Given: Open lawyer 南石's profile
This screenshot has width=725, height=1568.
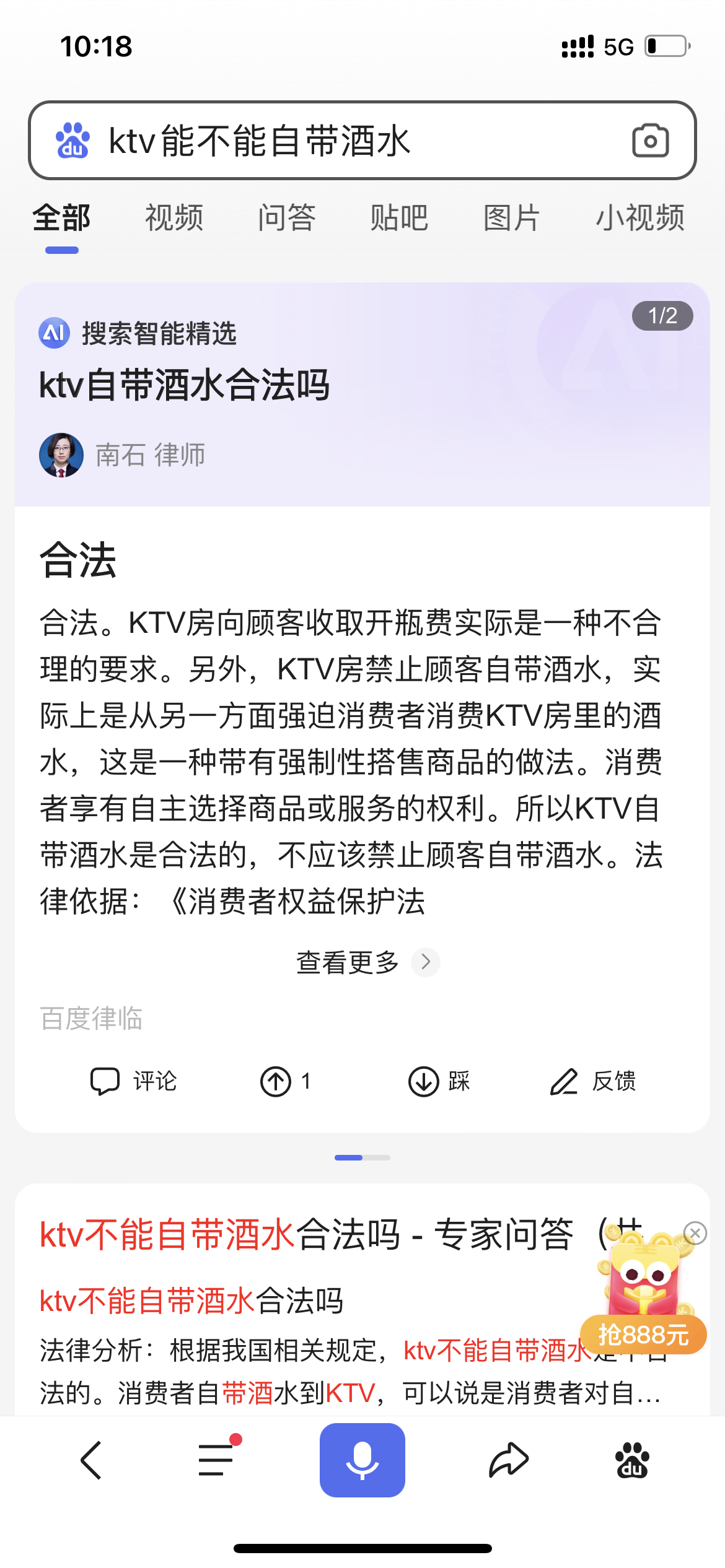Looking at the screenshot, I should click(x=122, y=455).
